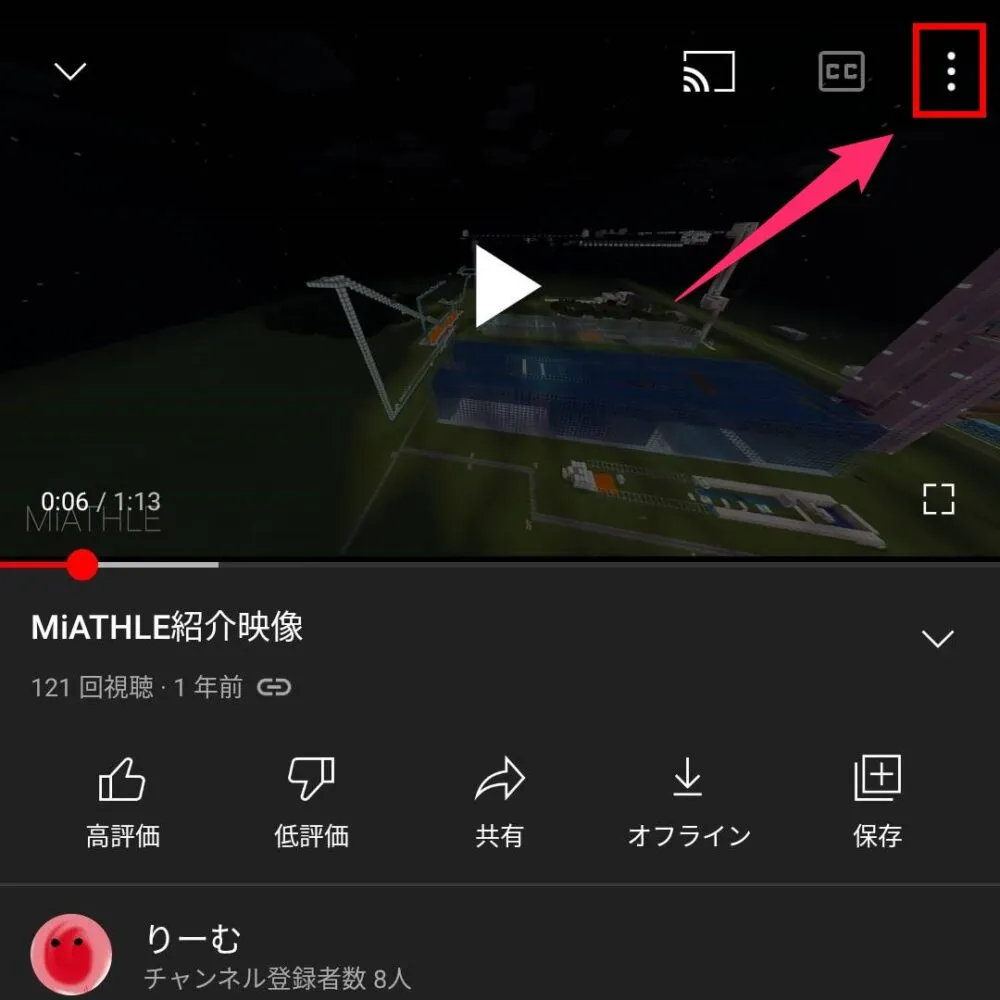Download video with オフライン

[x=688, y=802]
